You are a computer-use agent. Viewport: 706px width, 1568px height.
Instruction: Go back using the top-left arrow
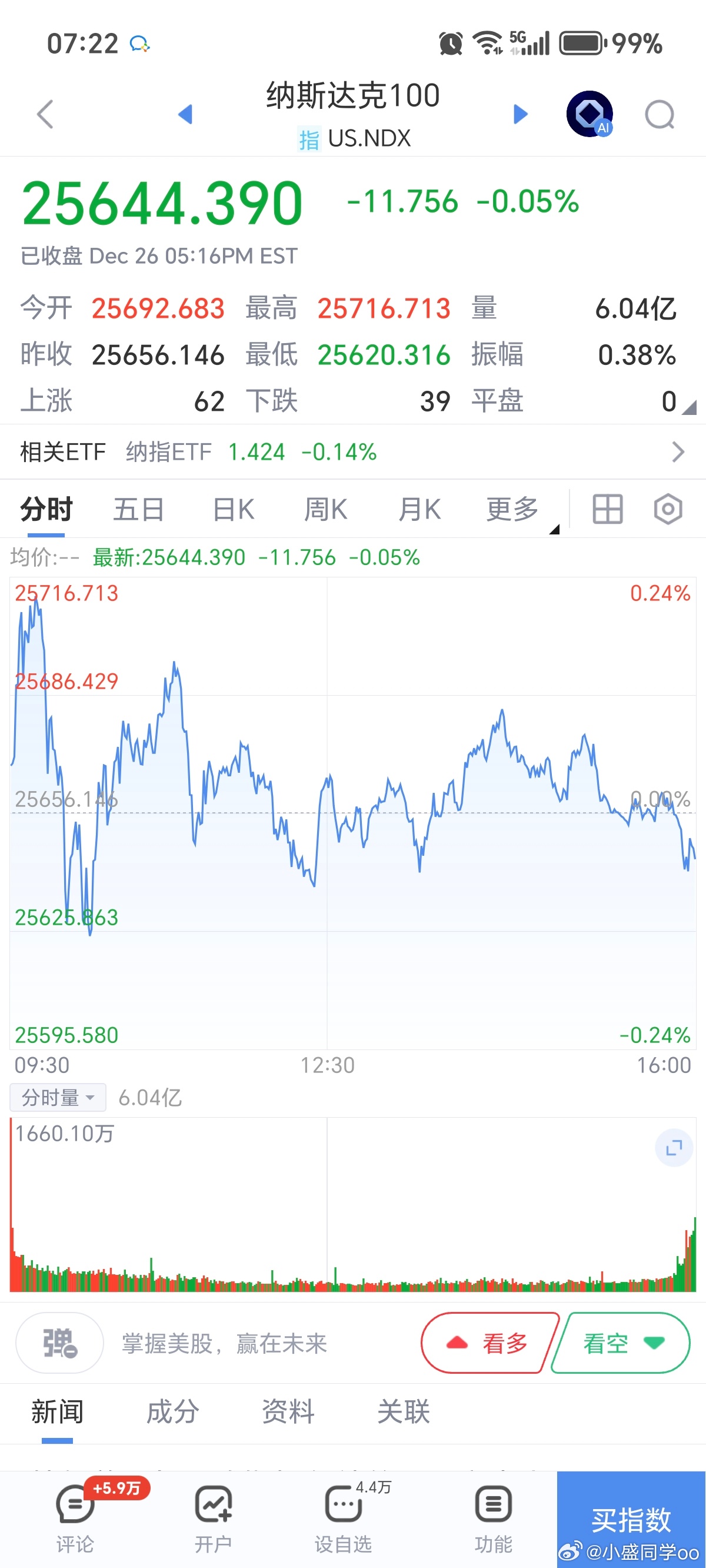[x=45, y=114]
